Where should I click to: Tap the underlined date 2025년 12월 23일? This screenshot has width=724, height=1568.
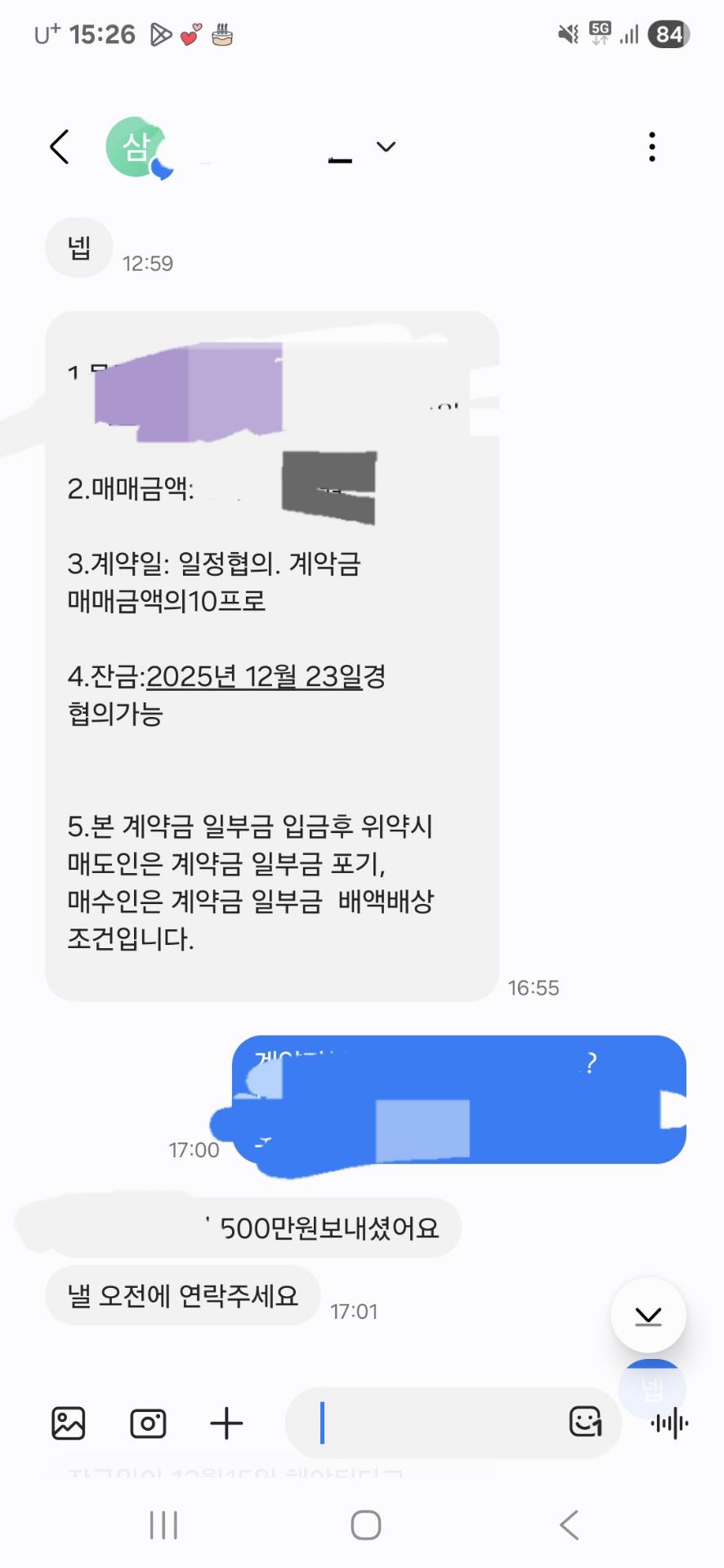(254, 677)
